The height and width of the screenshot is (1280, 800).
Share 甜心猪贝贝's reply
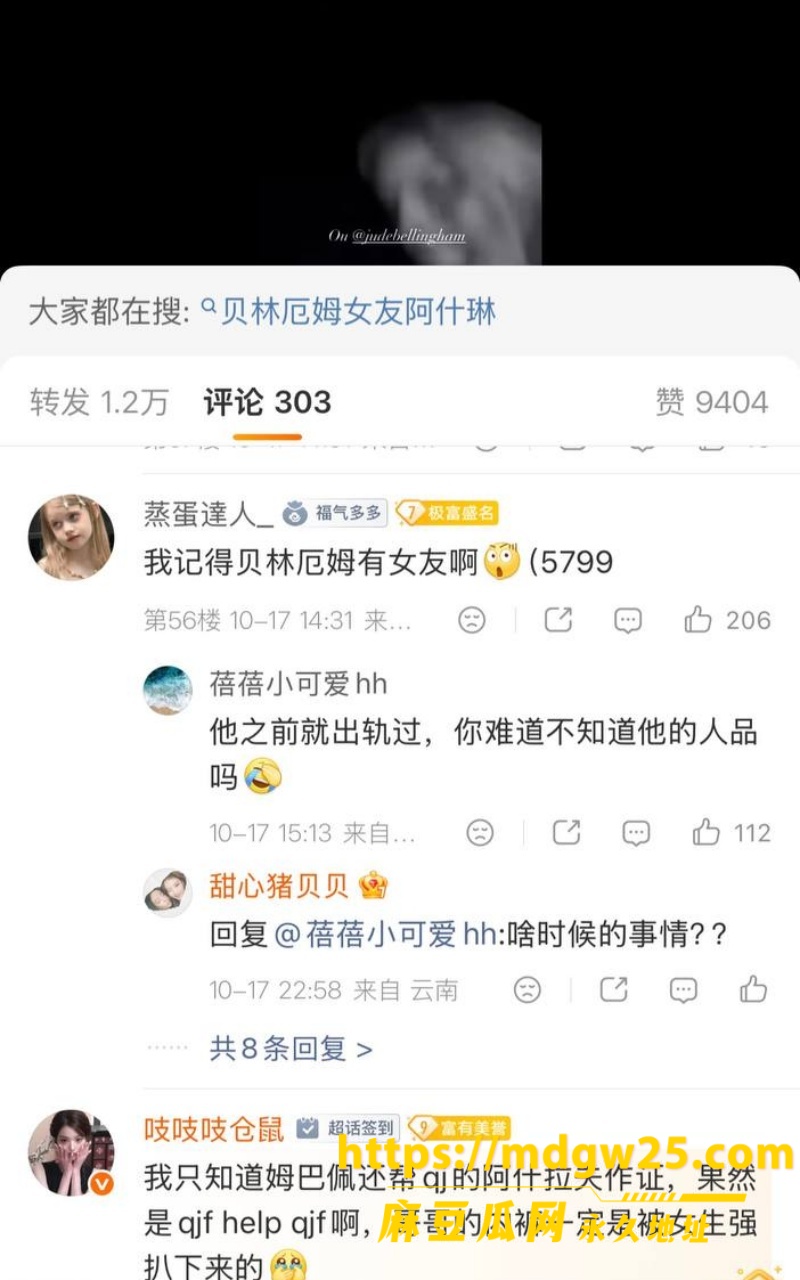coord(613,990)
